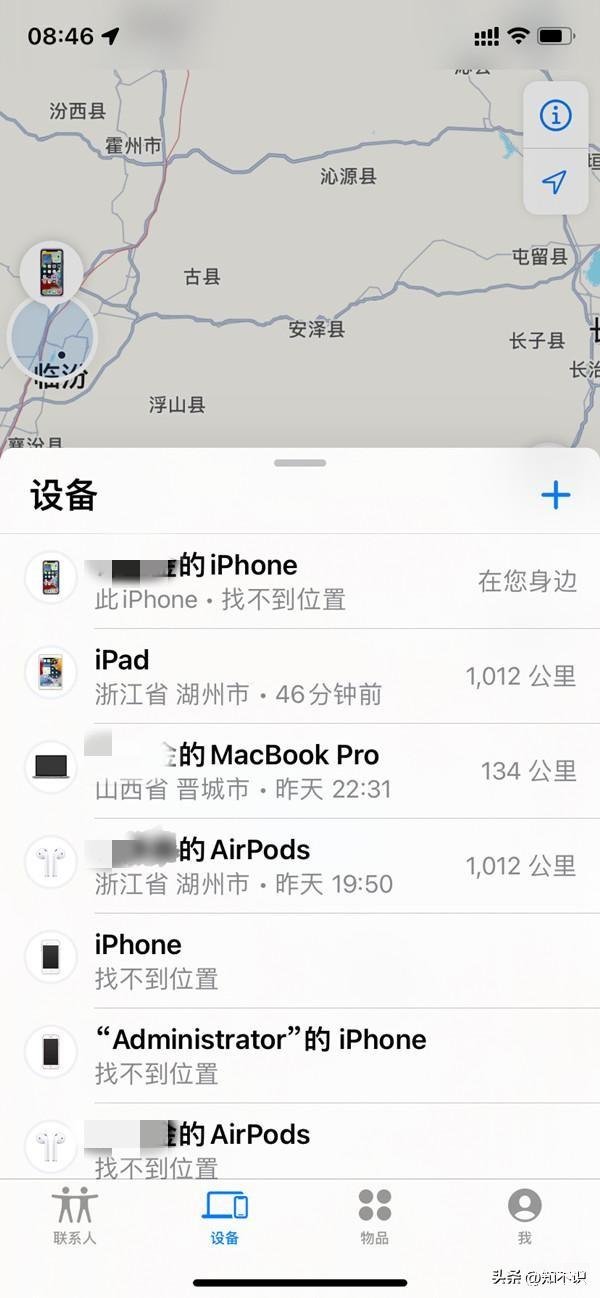Add a new device with plus button
The height and width of the screenshot is (1298, 600).
pos(555,494)
